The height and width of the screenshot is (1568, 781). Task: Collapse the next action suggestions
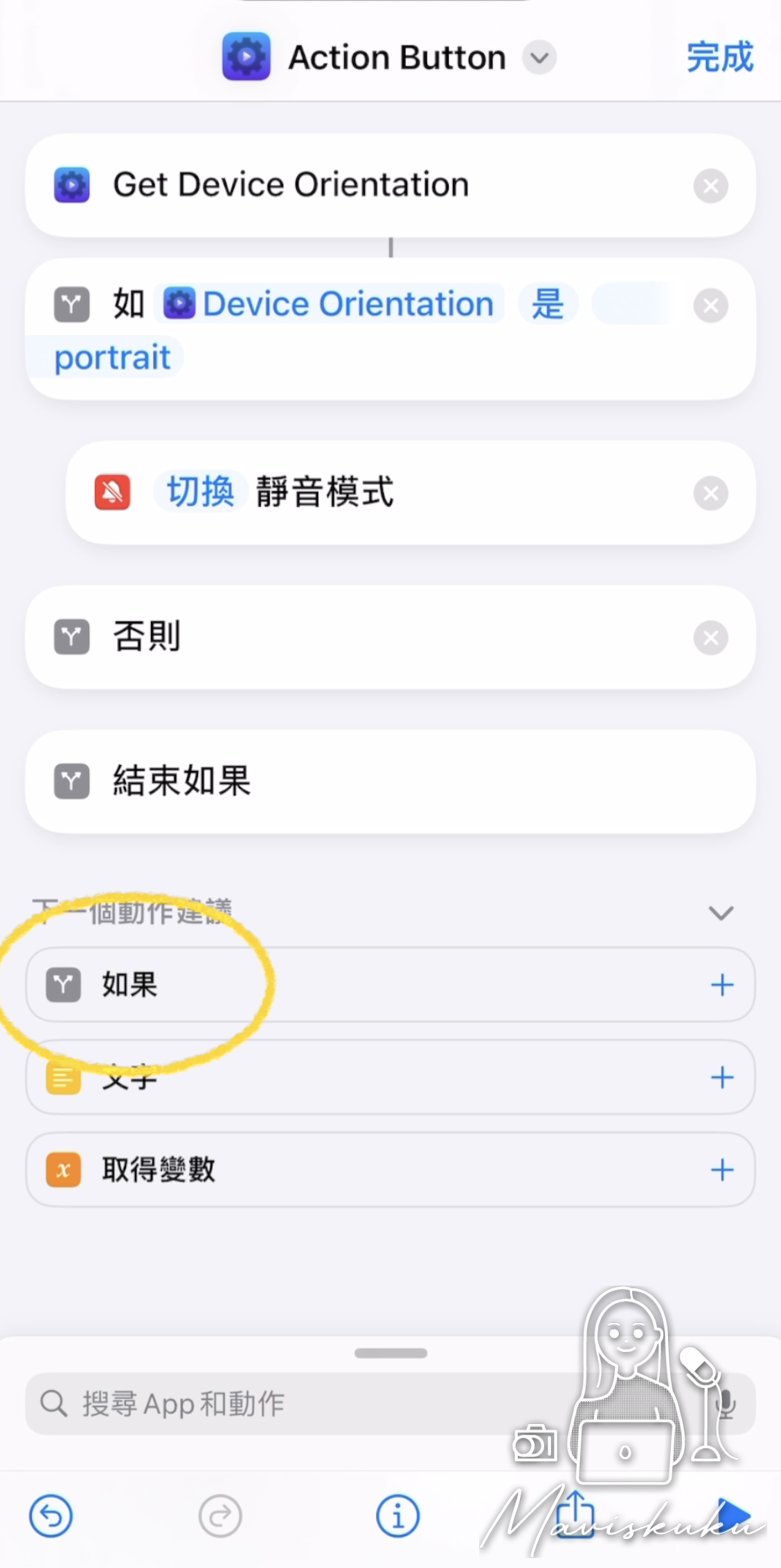pos(721,913)
